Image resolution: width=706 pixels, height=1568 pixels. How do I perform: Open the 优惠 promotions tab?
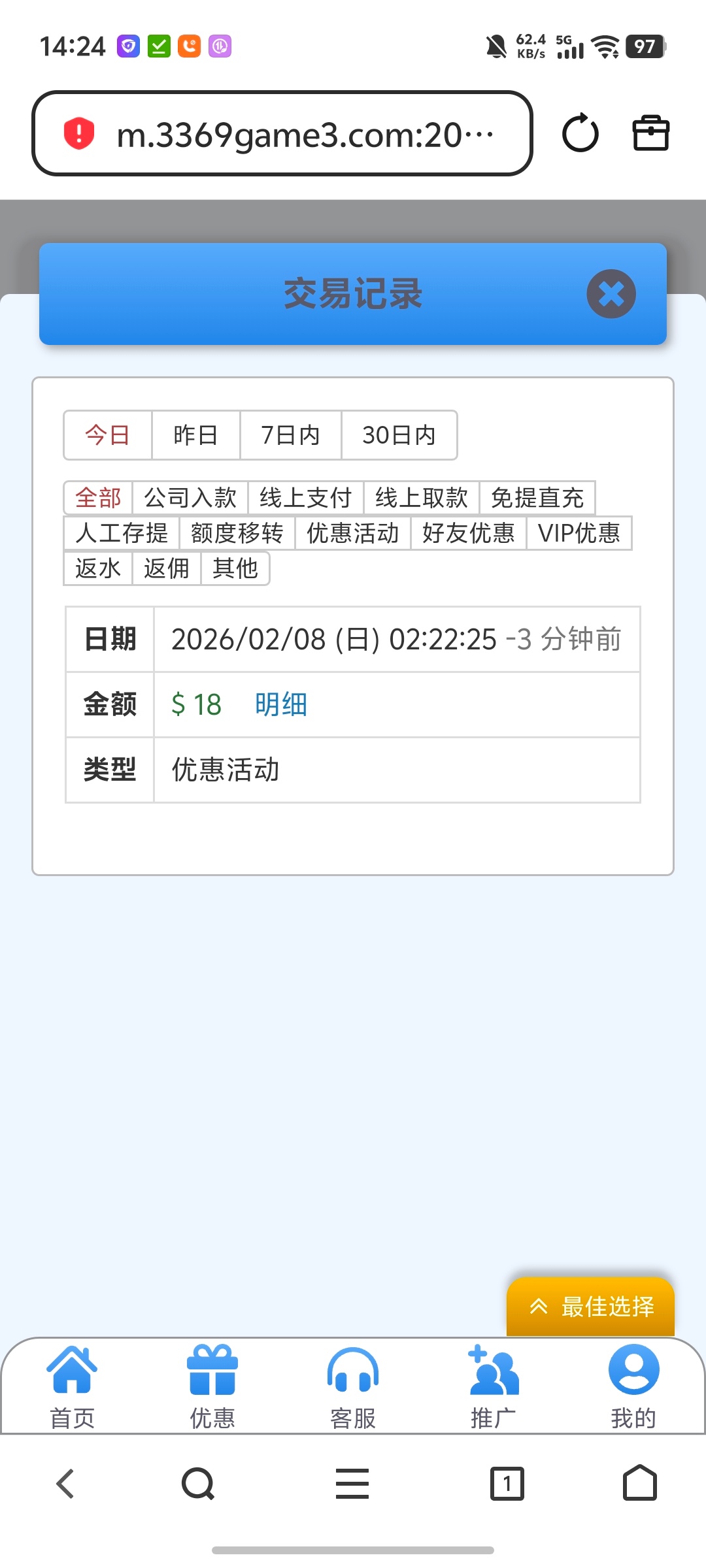[x=212, y=1386]
